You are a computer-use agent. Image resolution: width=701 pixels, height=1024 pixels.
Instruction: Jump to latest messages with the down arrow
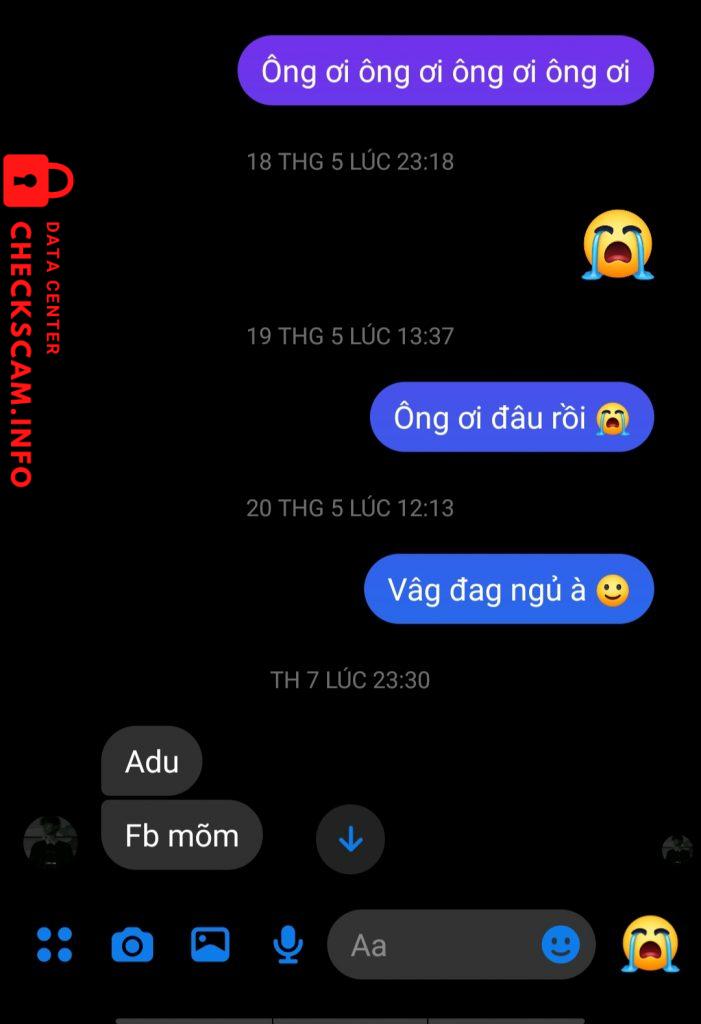(x=350, y=840)
